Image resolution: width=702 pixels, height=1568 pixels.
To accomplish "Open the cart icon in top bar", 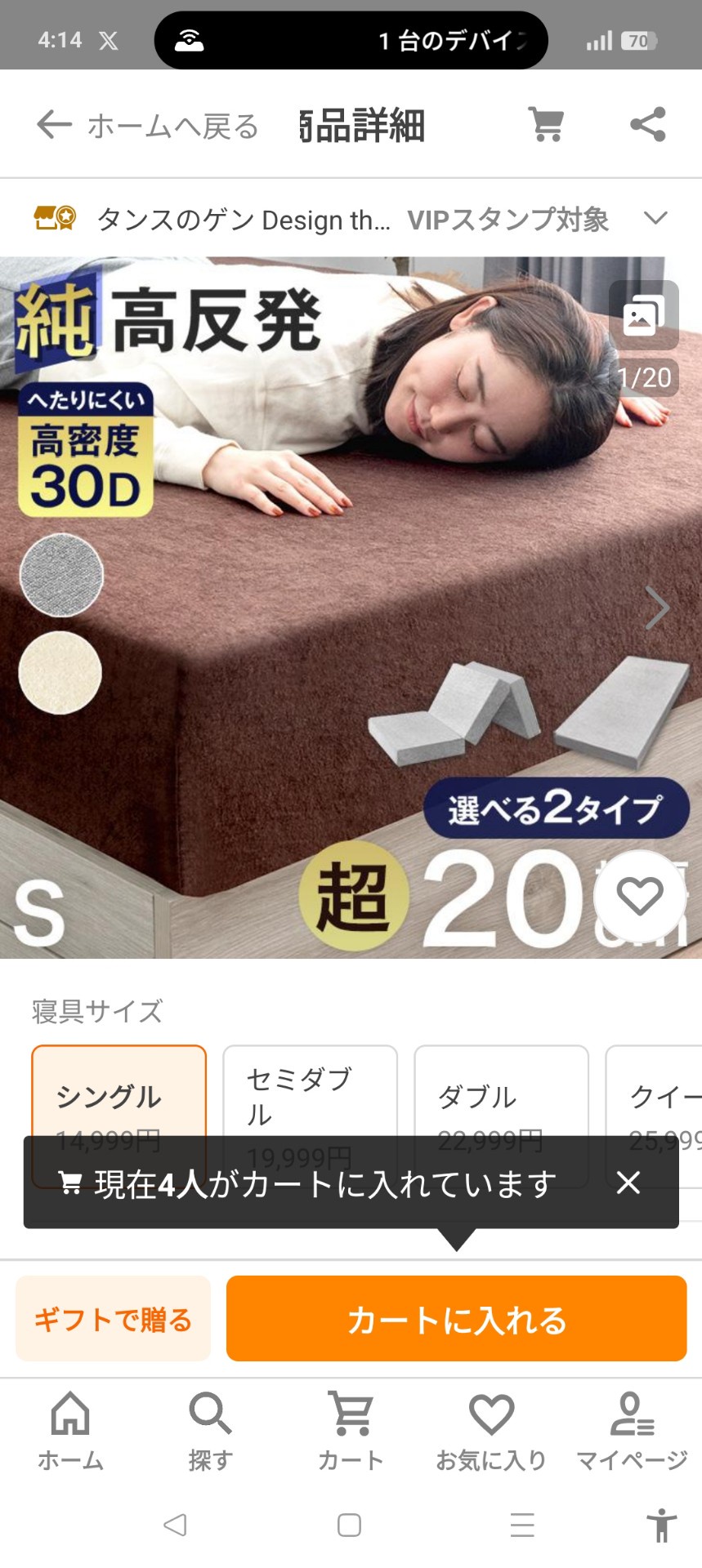I will pyautogui.click(x=546, y=124).
